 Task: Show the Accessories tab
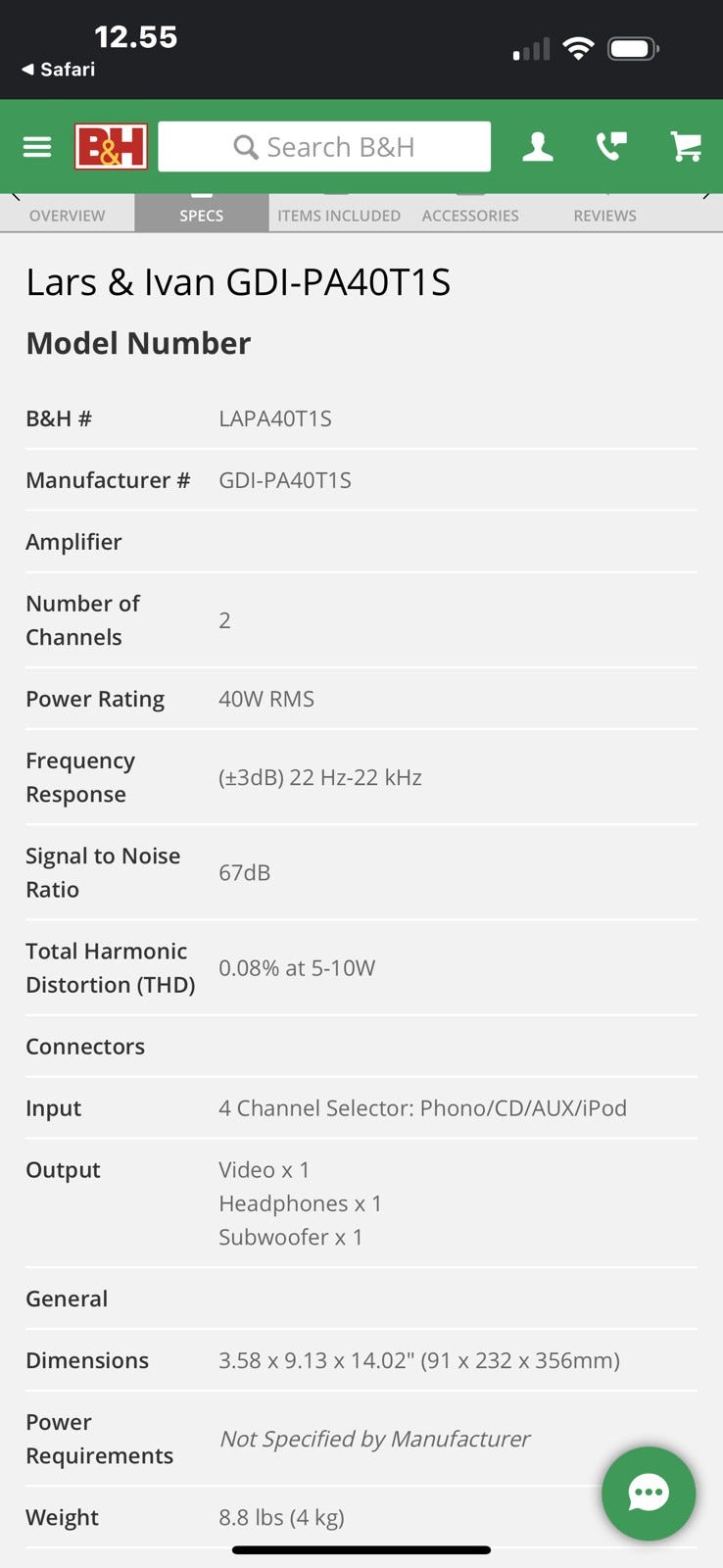click(x=470, y=215)
